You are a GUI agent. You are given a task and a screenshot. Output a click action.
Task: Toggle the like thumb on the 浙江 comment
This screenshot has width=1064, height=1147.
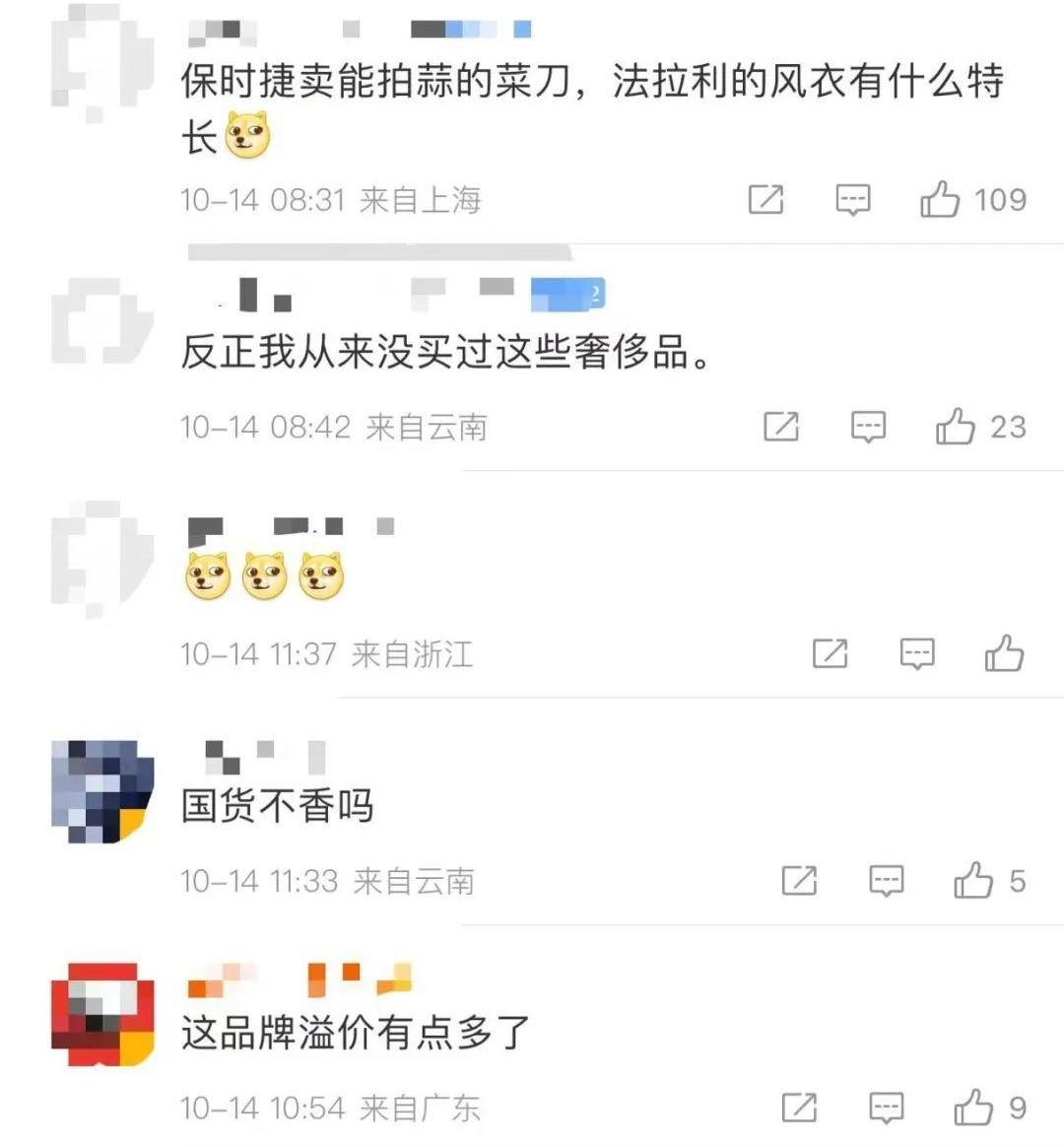[x=1006, y=652]
